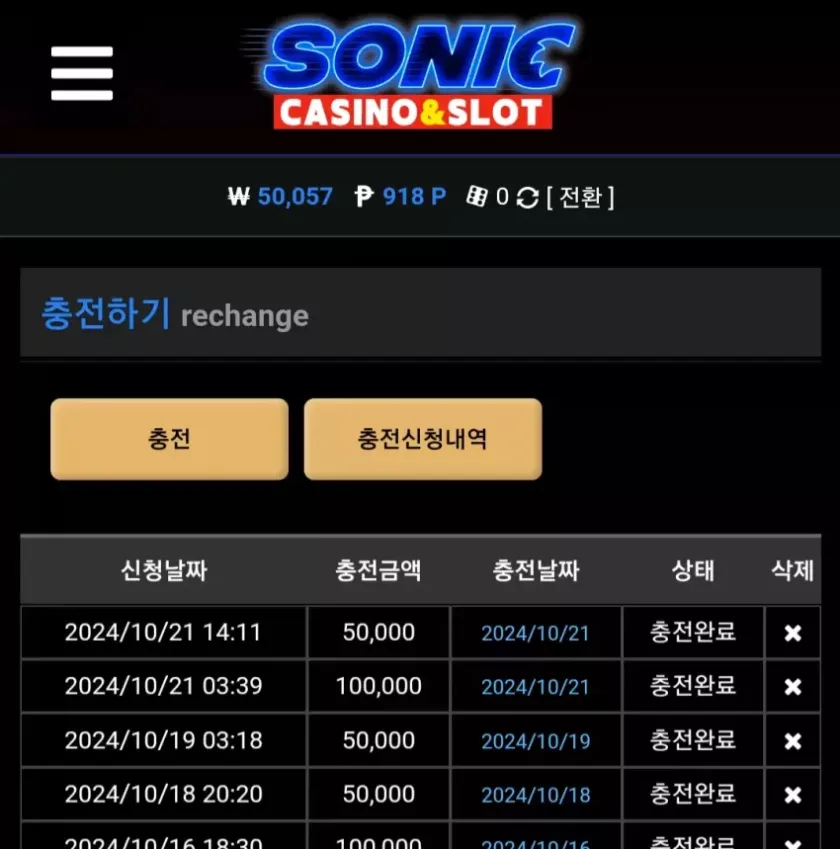Remove the 2024/10/19 03:18 recharge entry
The height and width of the screenshot is (849, 840).
792,741
